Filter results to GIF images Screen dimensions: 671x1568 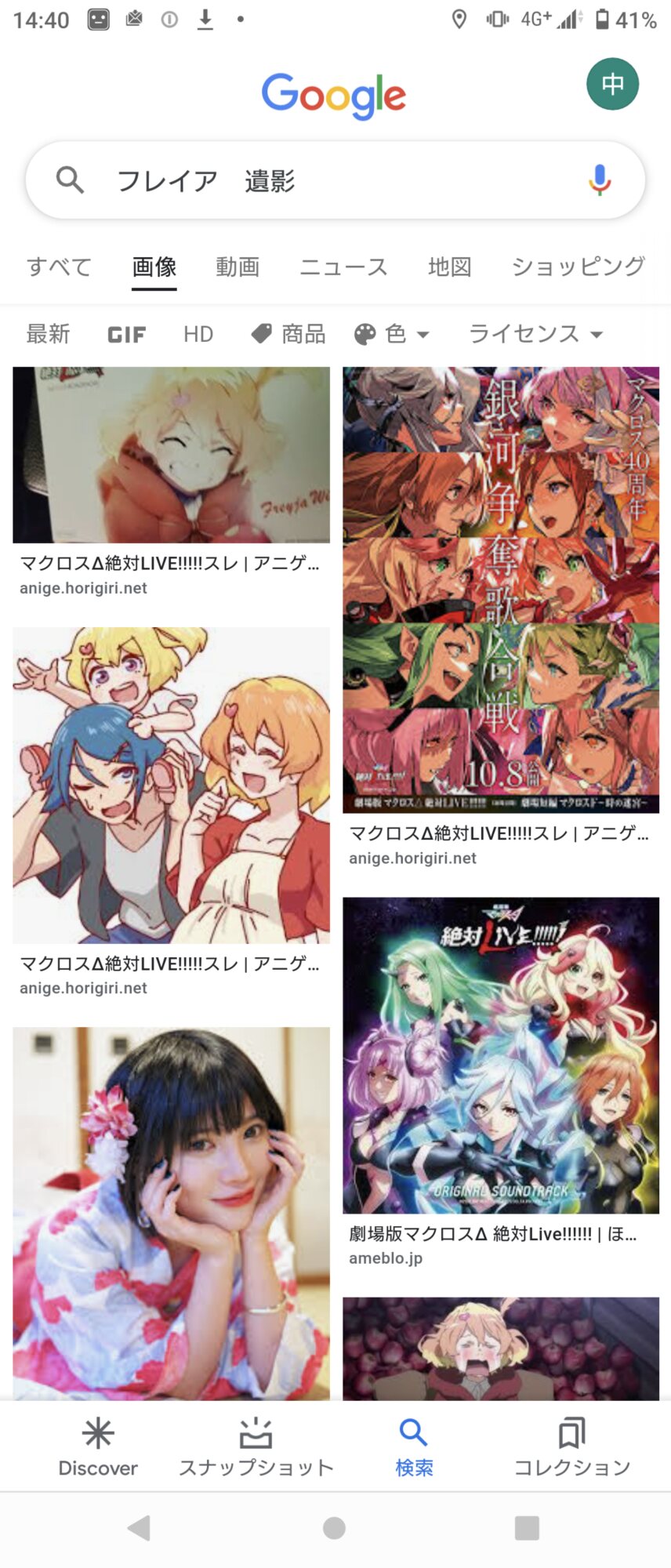pos(126,335)
